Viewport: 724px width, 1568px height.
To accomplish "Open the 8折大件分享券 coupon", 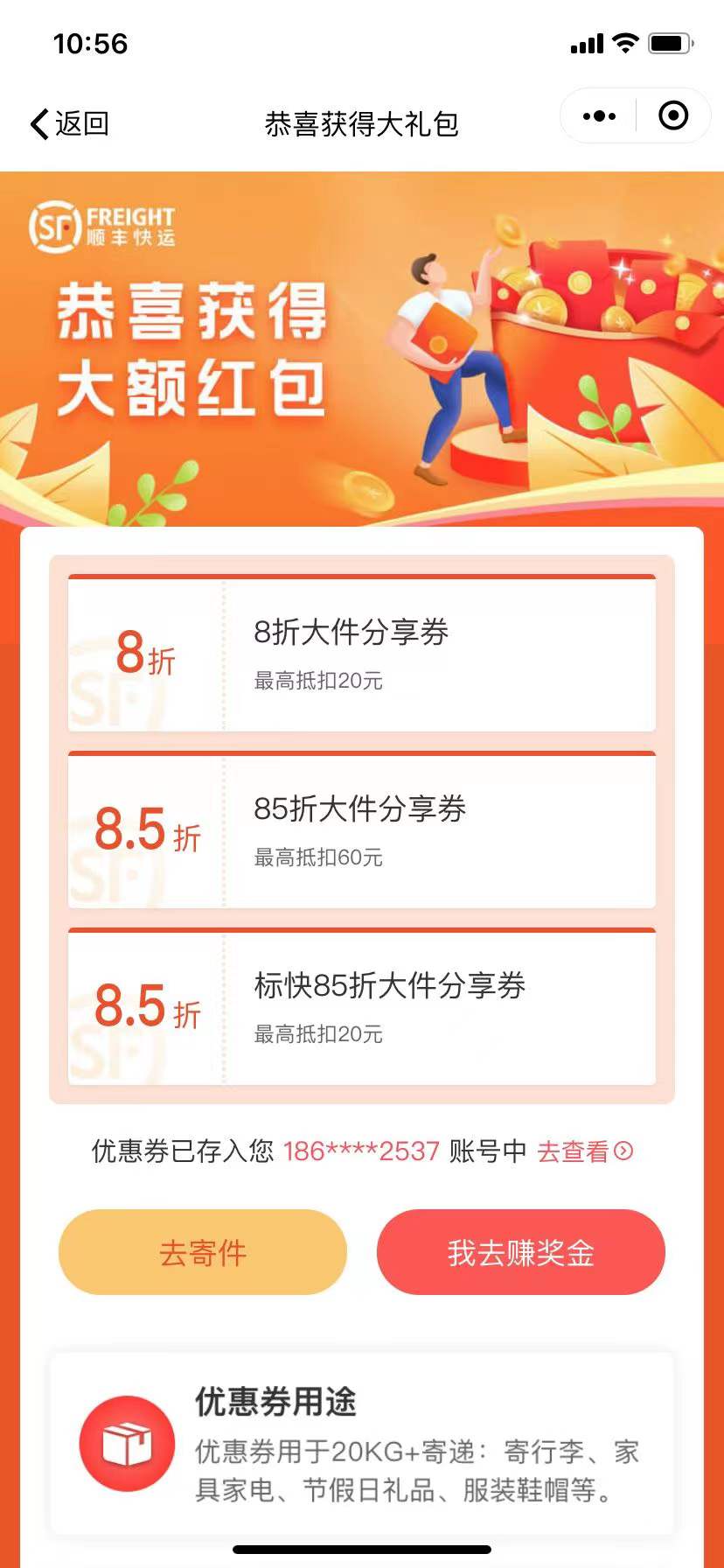I will point(361,654).
